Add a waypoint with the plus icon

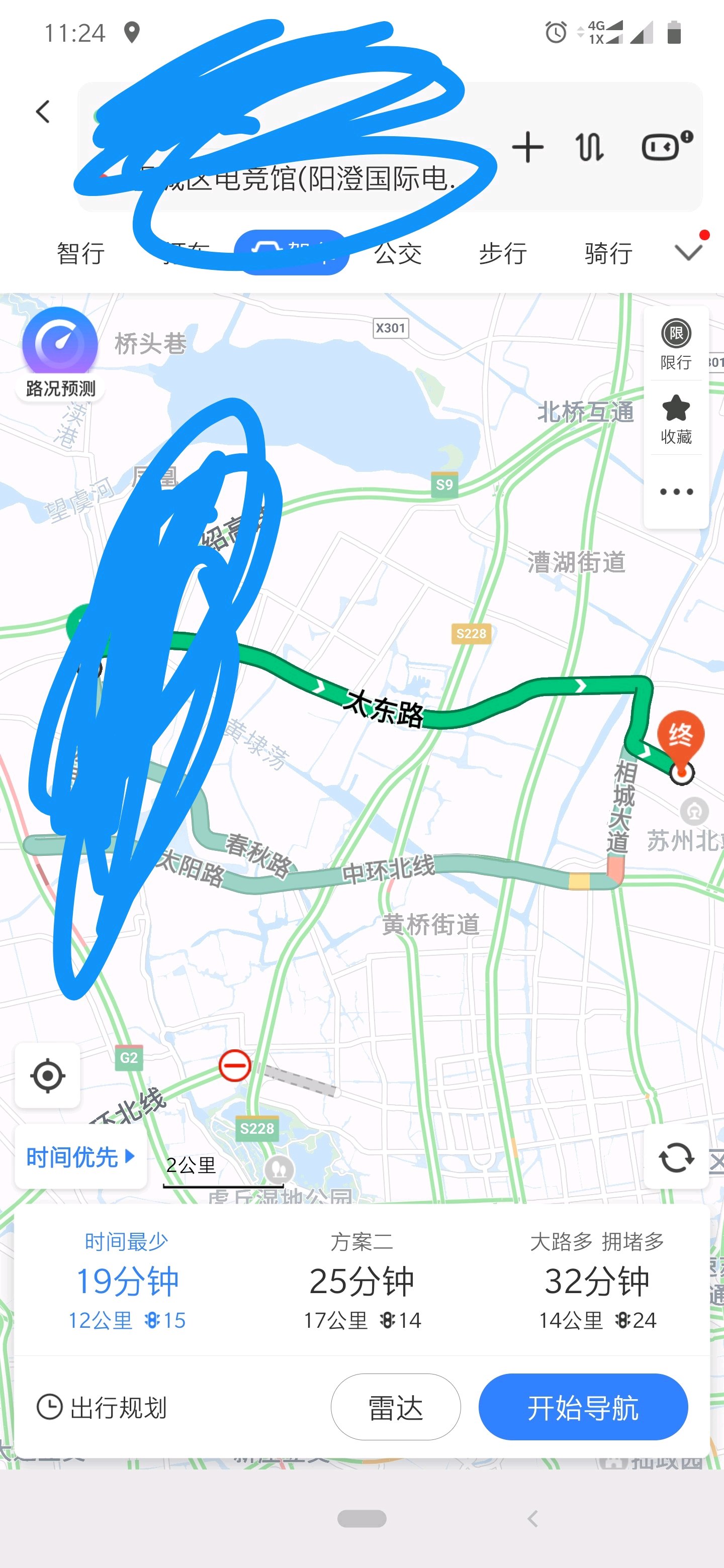pos(527,148)
